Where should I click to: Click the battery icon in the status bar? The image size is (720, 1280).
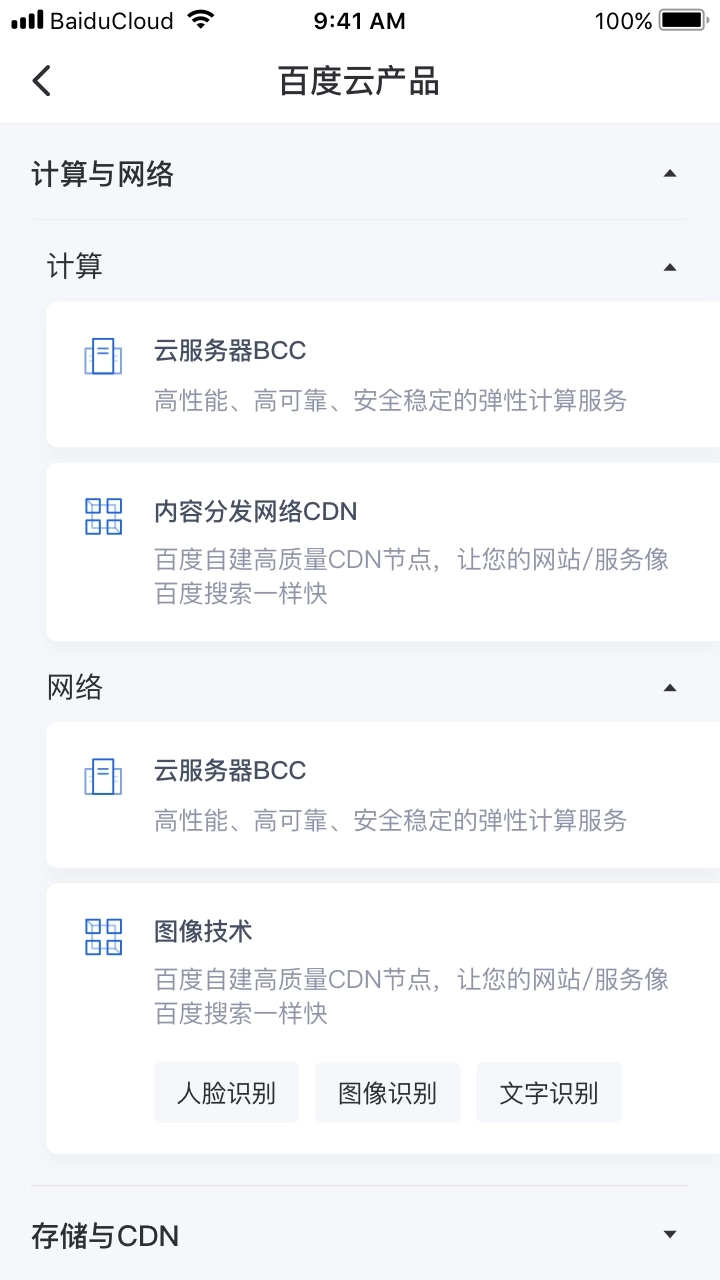tap(684, 18)
